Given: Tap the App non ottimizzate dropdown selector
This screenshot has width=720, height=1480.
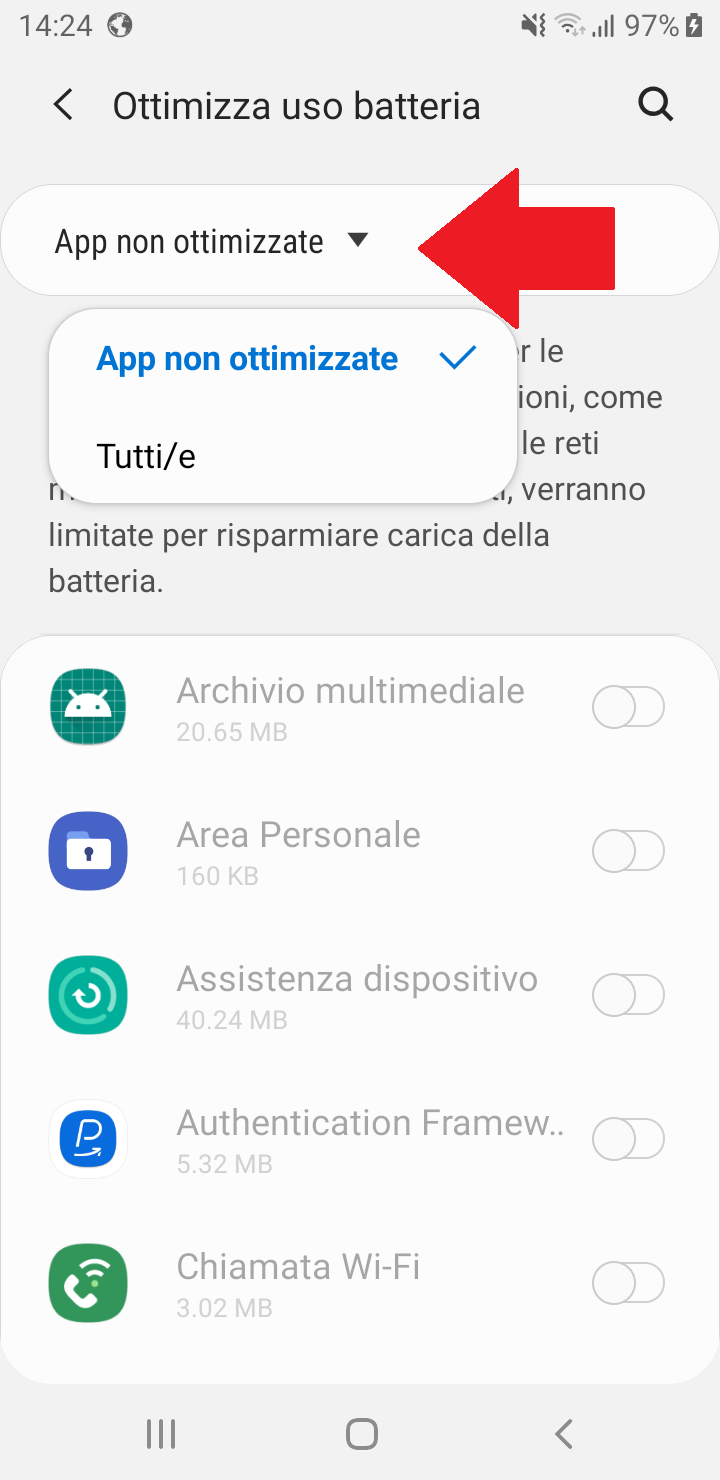Looking at the screenshot, I should [212, 241].
